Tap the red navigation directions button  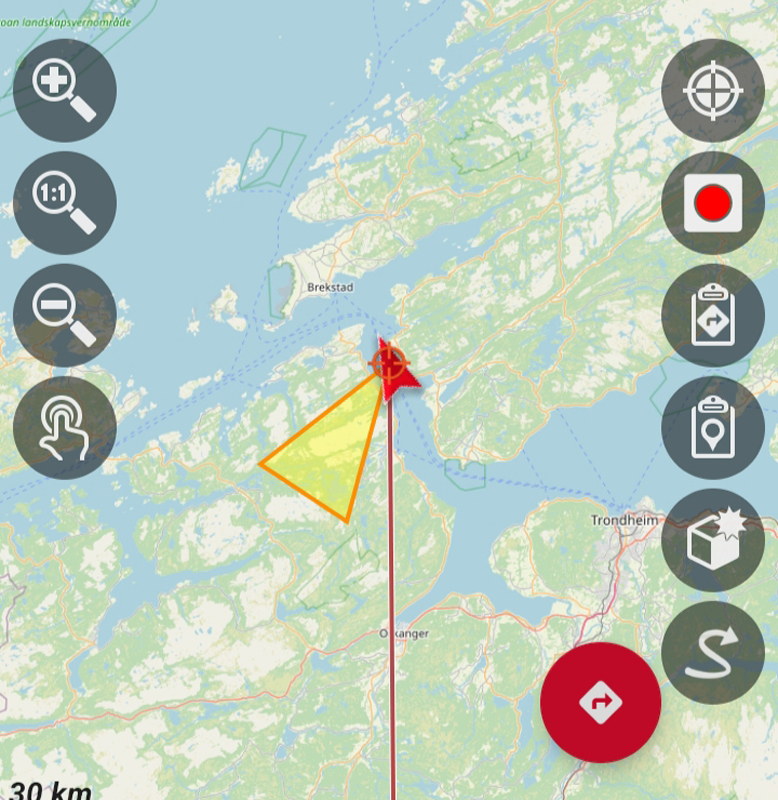coord(600,703)
